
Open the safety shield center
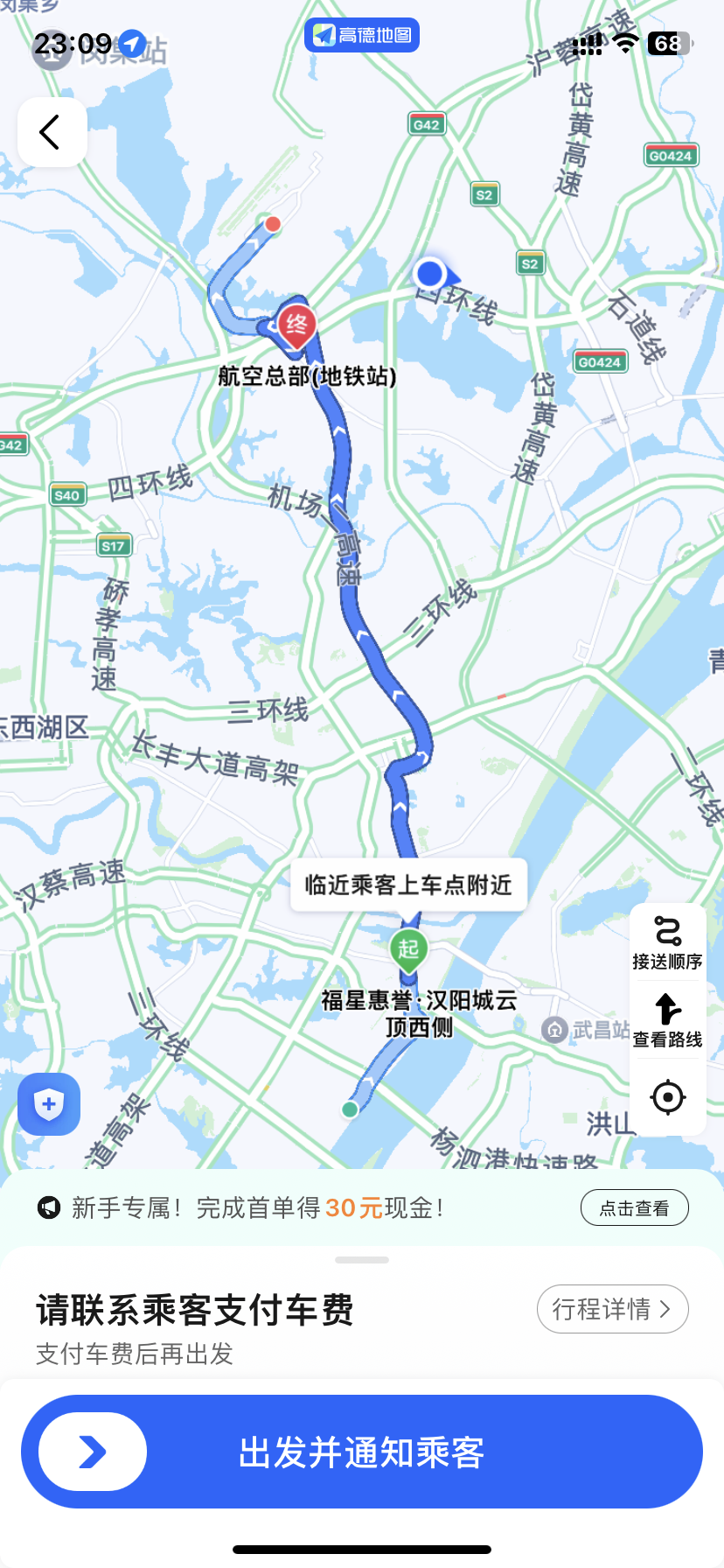(x=49, y=1104)
